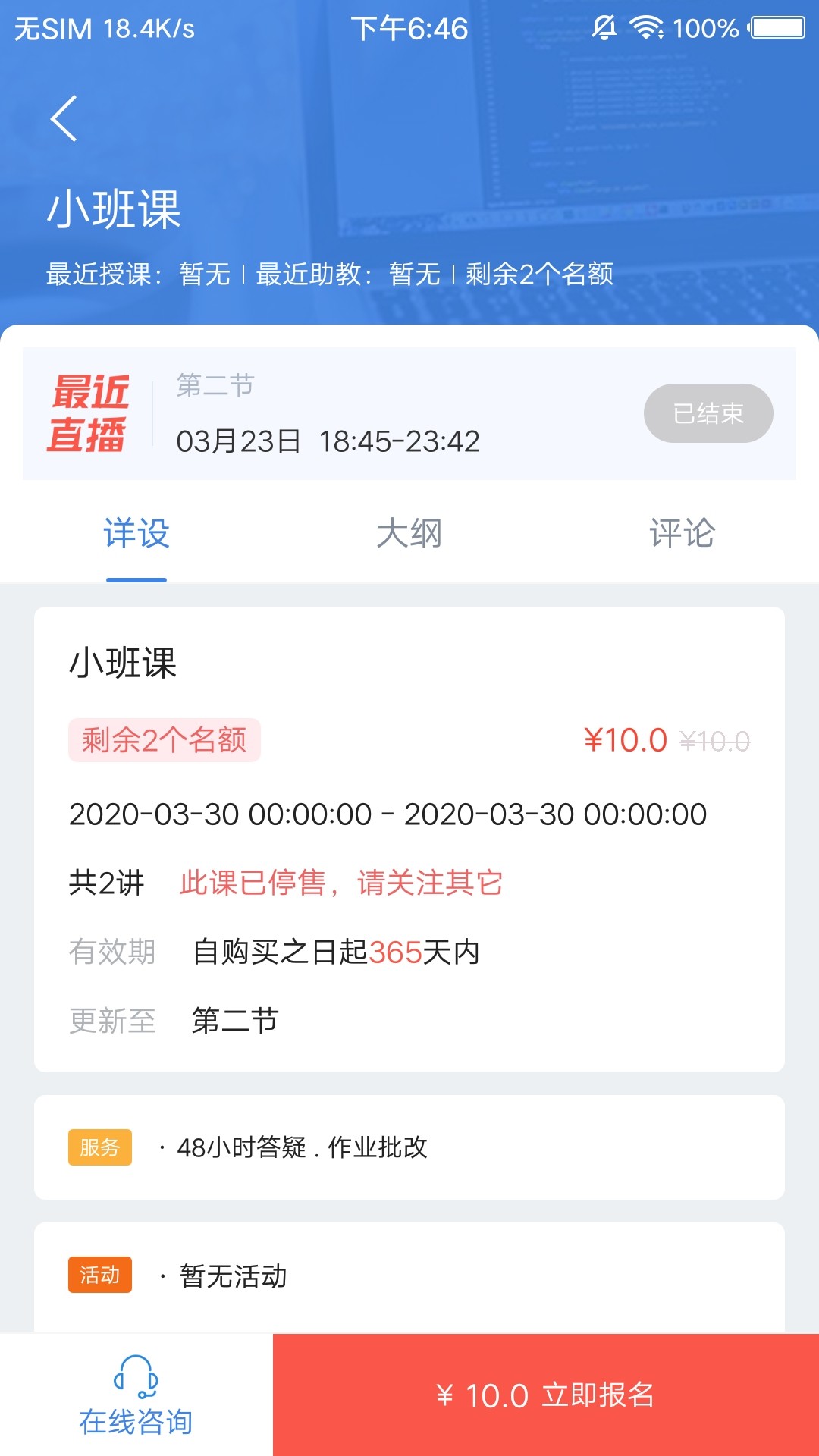
Task: Open the Wi-Fi status indicator
Action: tap(646, 28)
